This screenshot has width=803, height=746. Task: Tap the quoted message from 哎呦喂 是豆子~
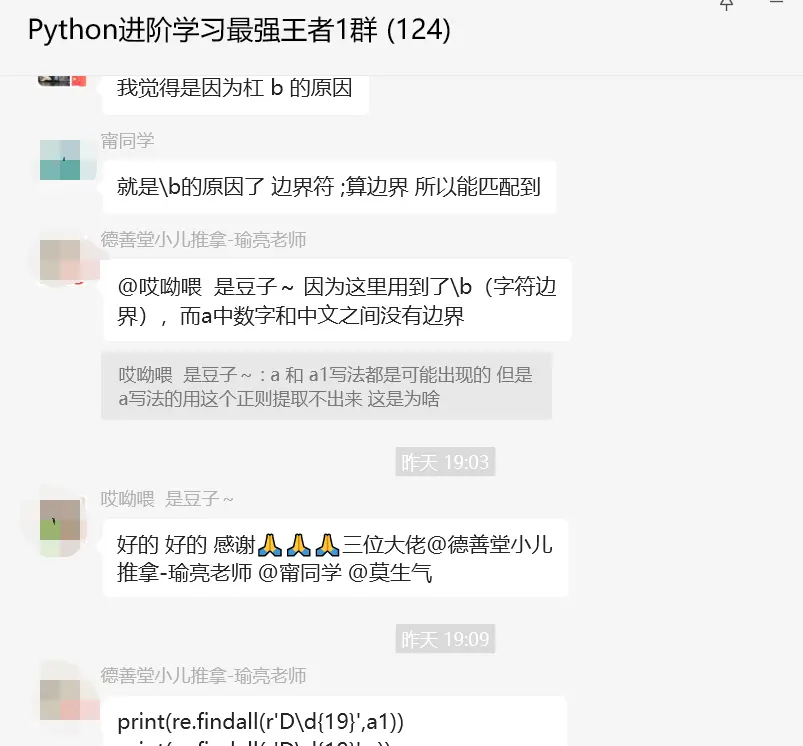(x=326, y=386)
